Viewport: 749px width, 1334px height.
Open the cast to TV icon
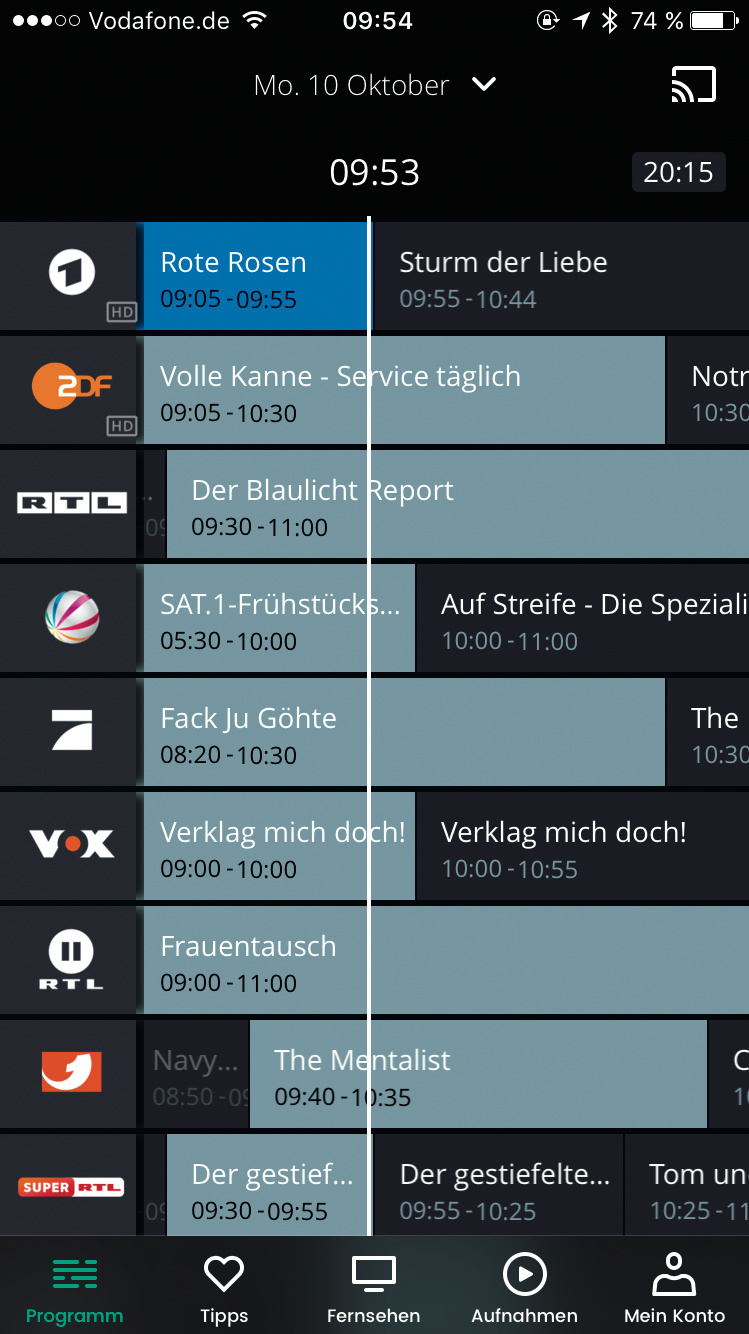[693, 85]
